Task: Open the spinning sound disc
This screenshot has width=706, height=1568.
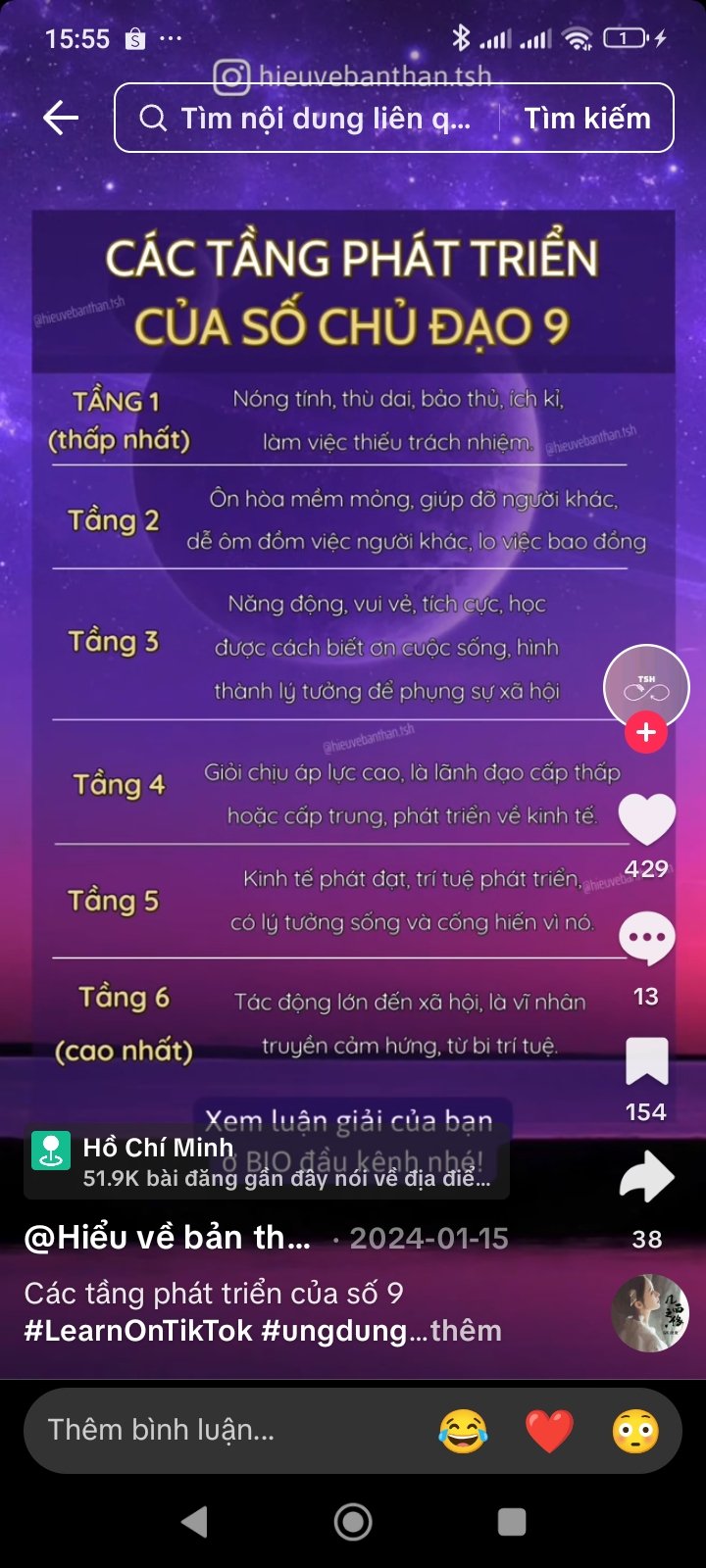Action: pyautogui.click(x=649, y=1313)
